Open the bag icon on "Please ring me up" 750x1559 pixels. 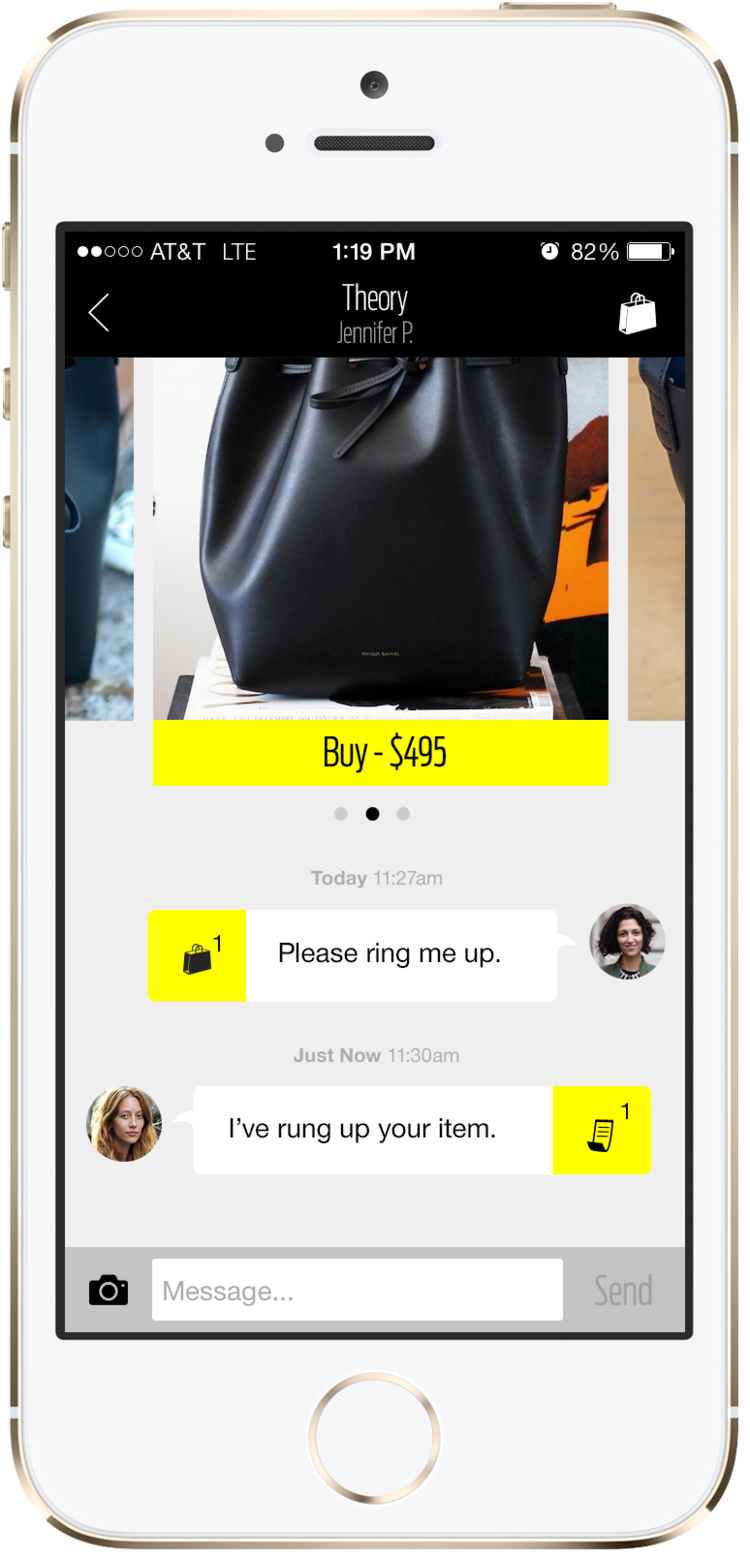197,956
